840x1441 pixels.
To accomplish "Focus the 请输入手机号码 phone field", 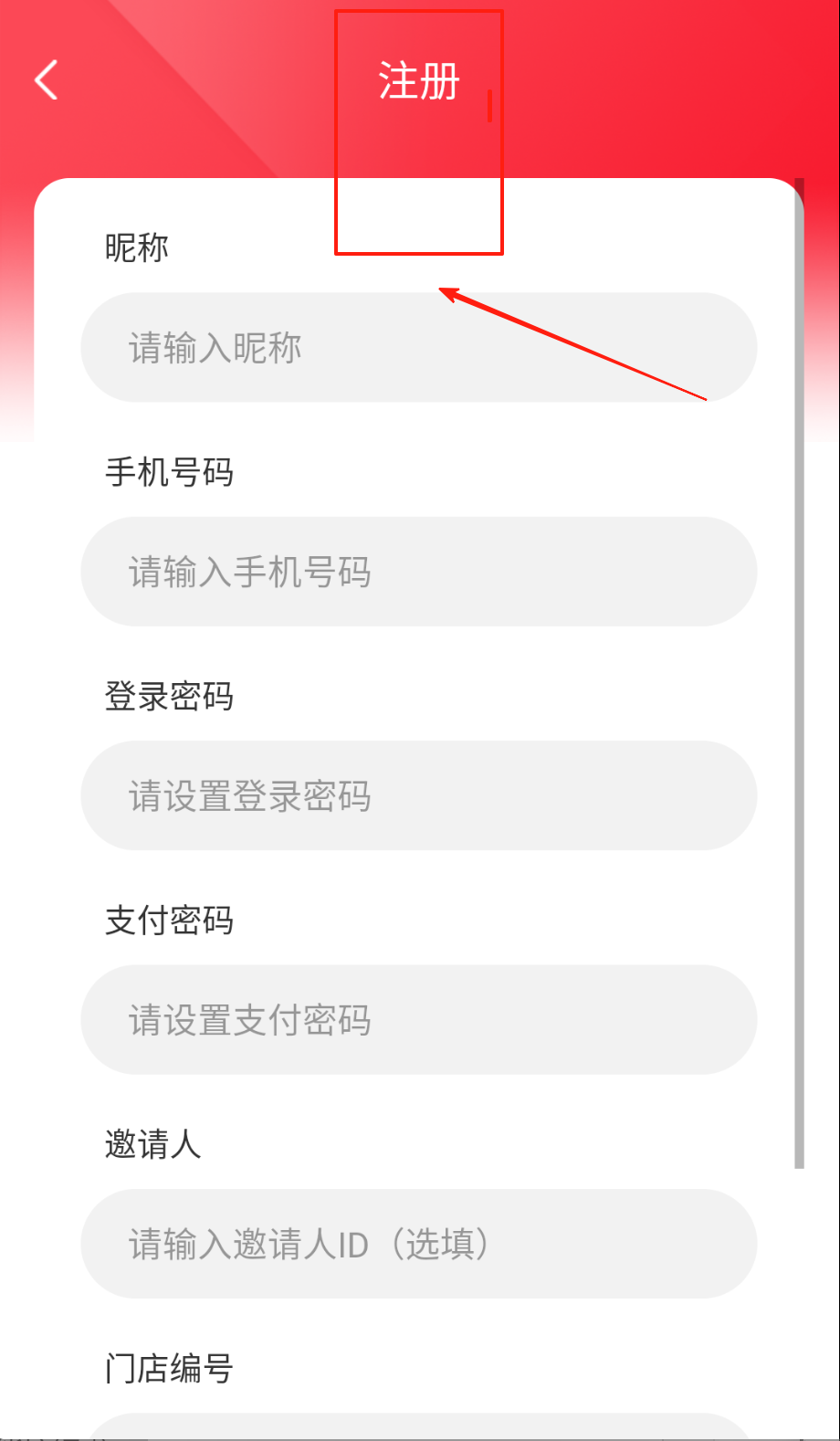I will pyautogui.click(x=418, y=573).
